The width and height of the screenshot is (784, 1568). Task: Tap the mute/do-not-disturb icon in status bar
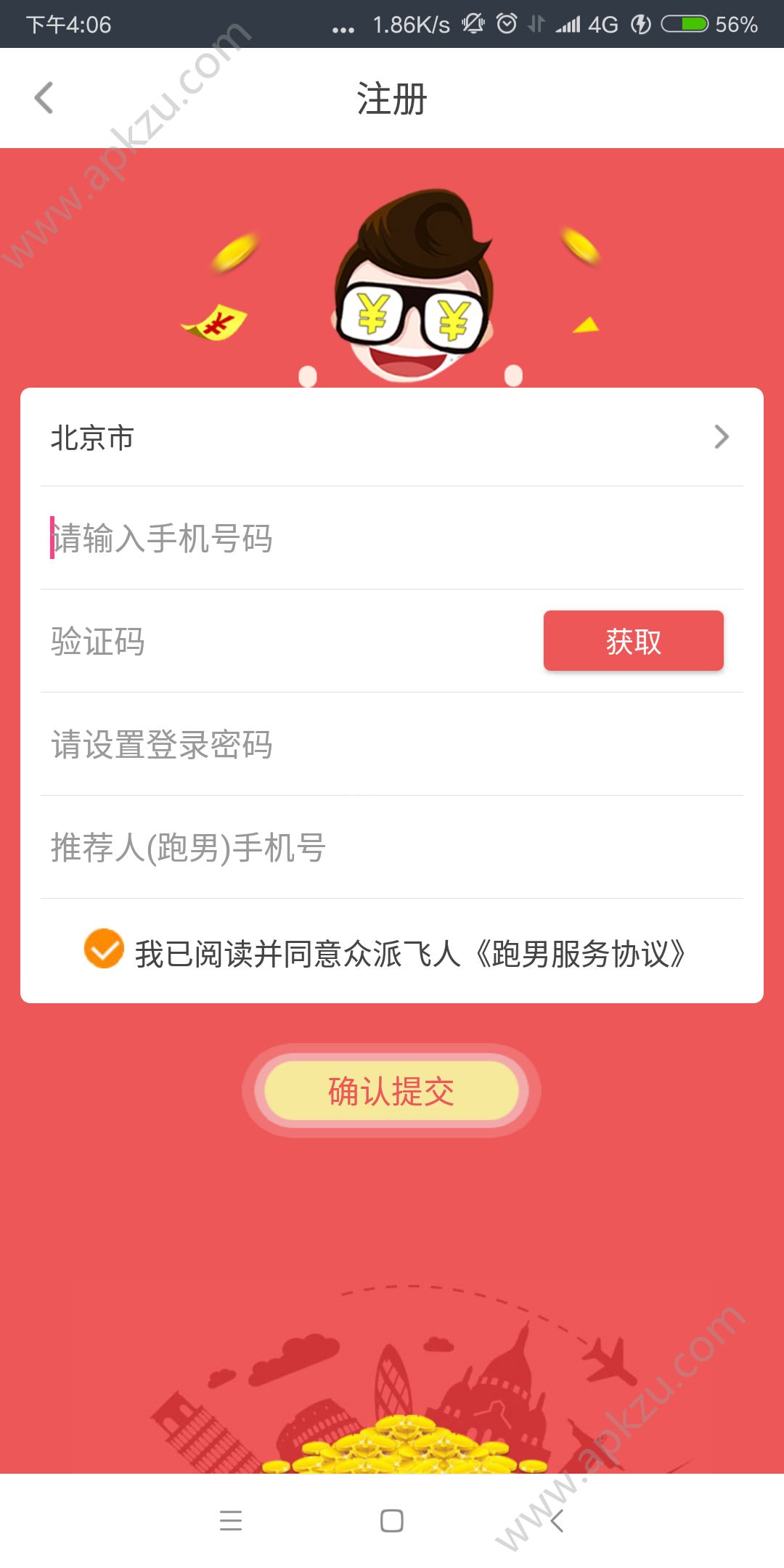(473, 24)
